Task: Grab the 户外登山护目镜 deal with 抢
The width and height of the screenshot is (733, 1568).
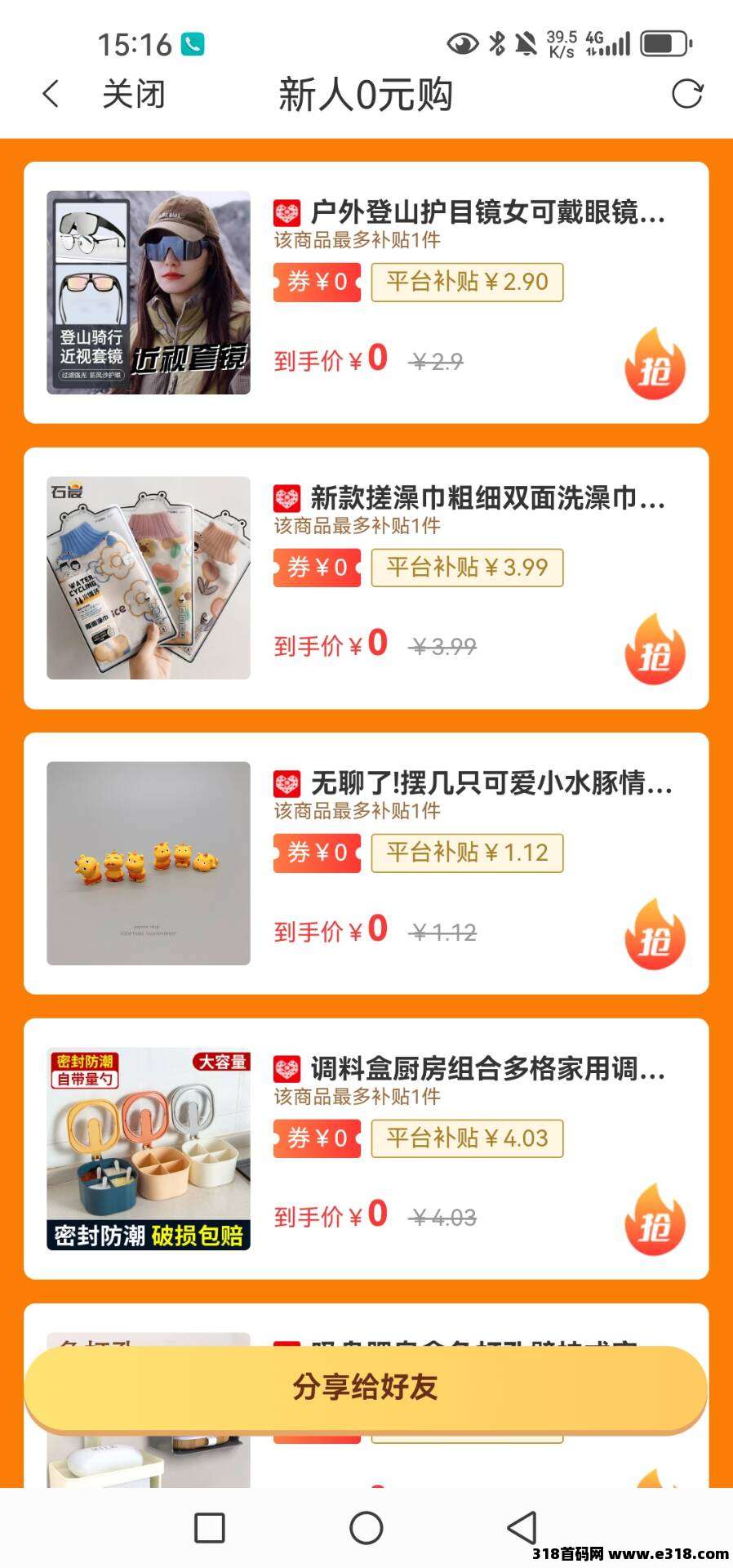Action: 655,366
